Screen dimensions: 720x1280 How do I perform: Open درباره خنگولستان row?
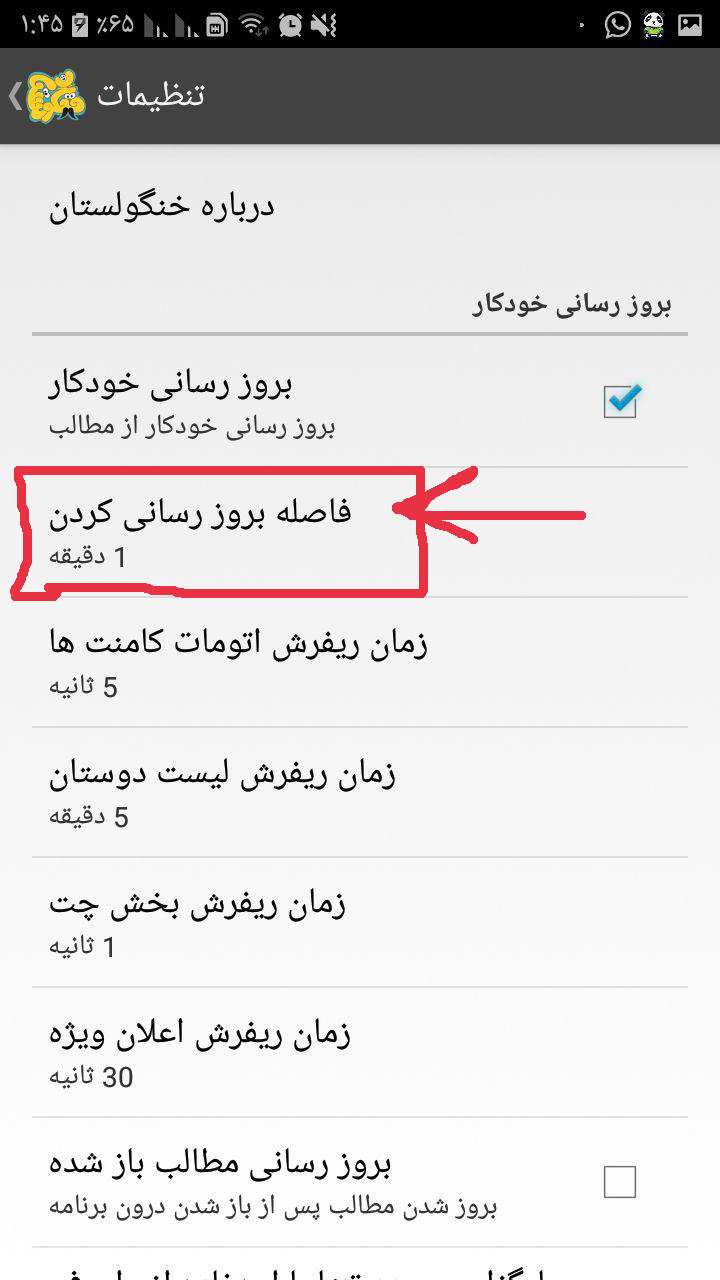point(360,207)
